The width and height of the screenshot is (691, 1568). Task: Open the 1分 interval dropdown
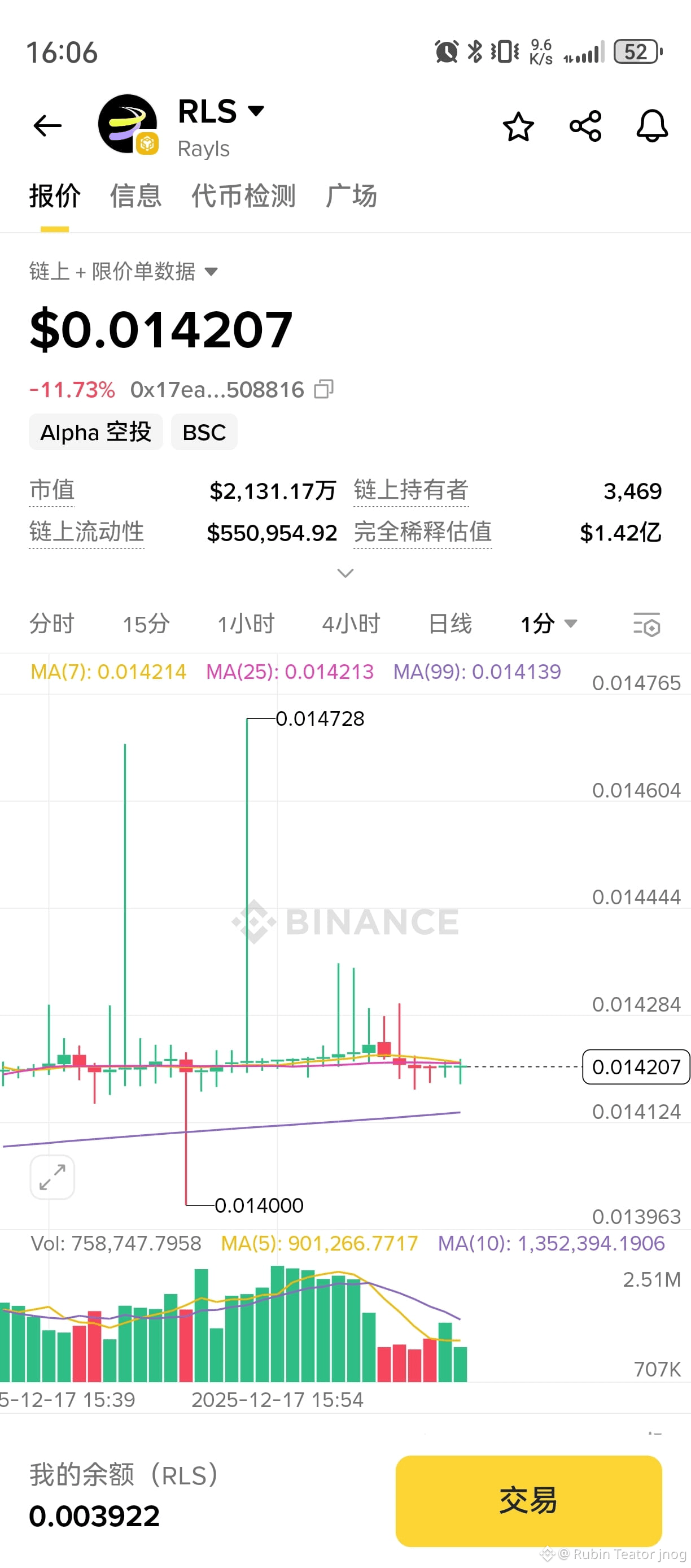(549, 624)
